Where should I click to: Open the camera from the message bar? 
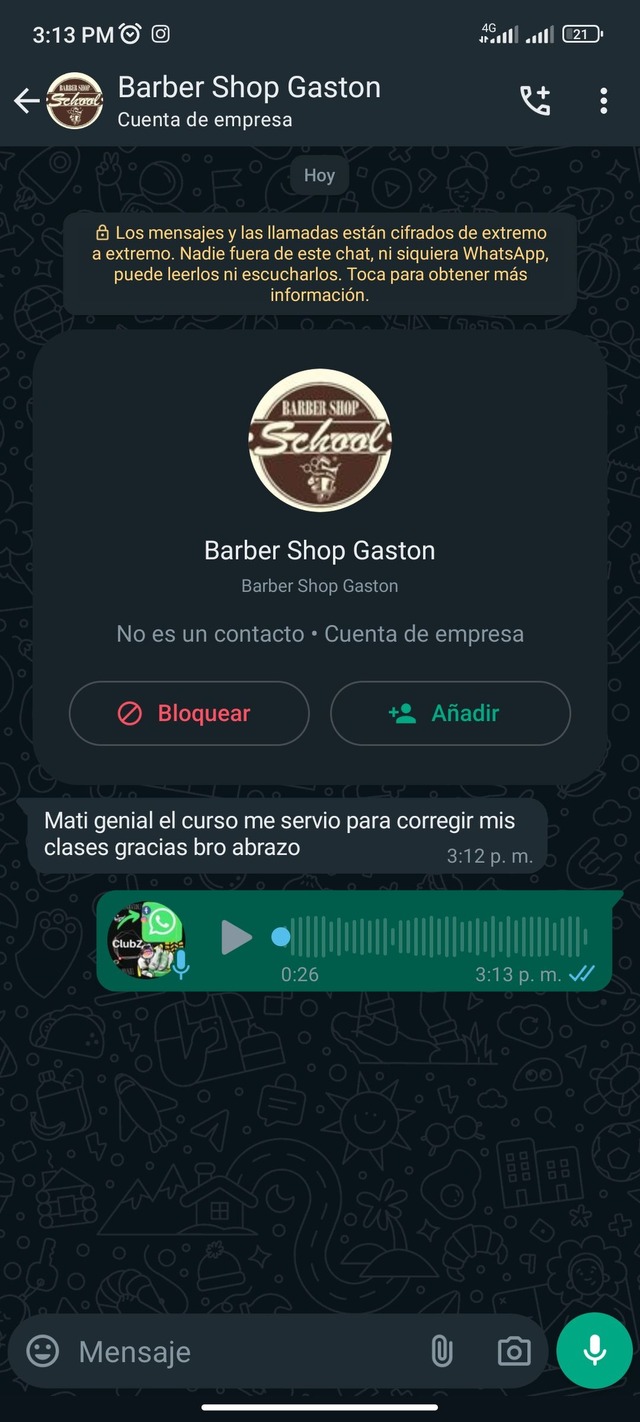pyautogui.click(x=514, y=1352)
